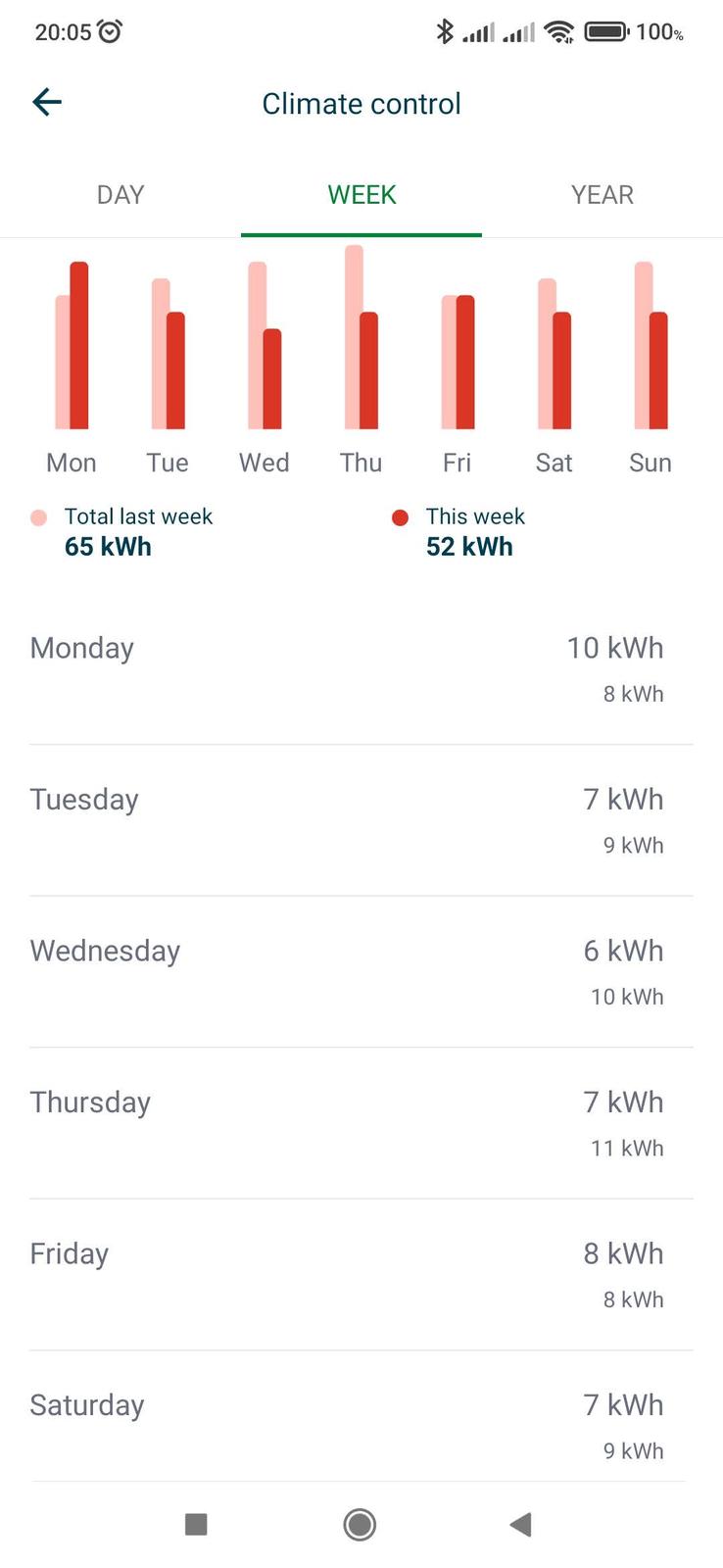The image size is (723, 1568).
Task: Show the YEAR view
Action: (x=602, y=195)
